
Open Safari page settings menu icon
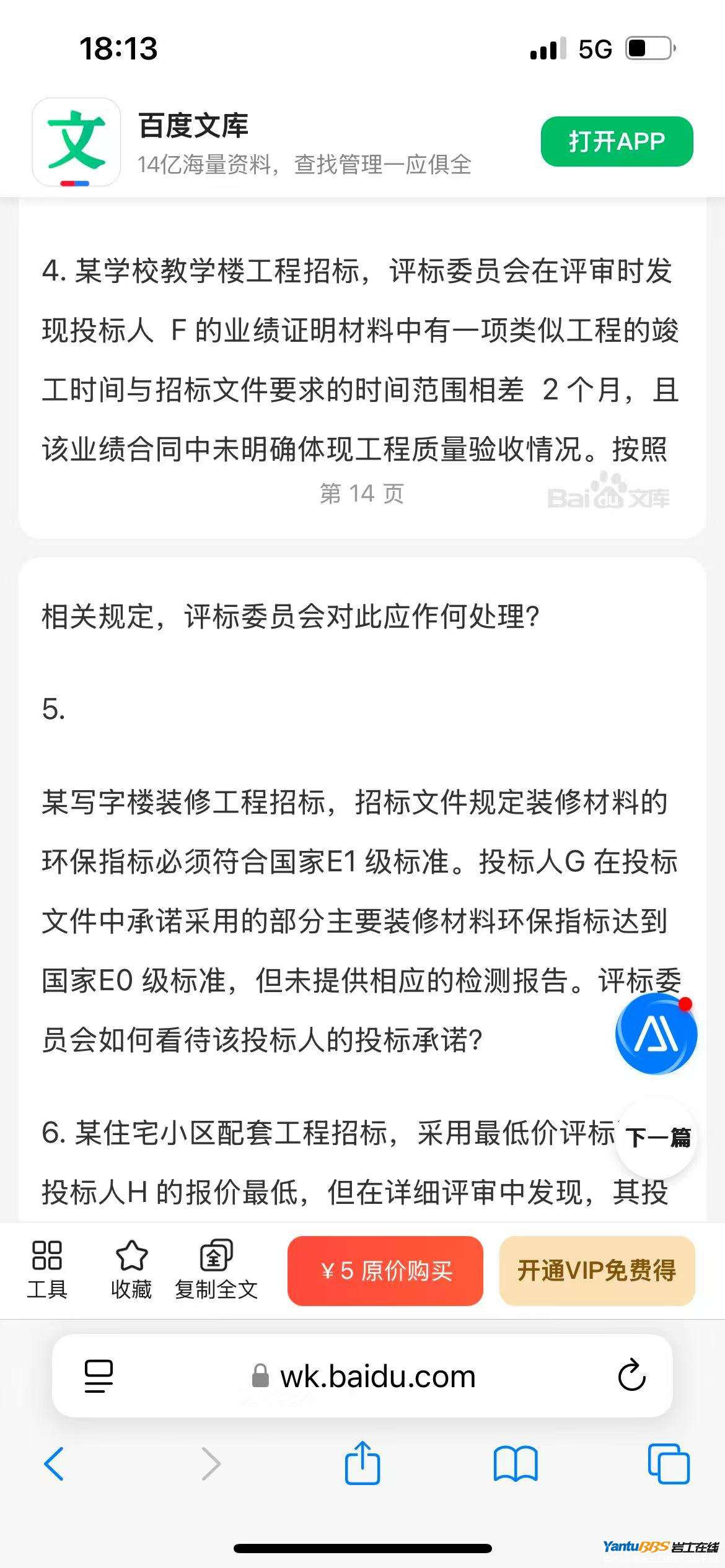tap(99, 1377)
